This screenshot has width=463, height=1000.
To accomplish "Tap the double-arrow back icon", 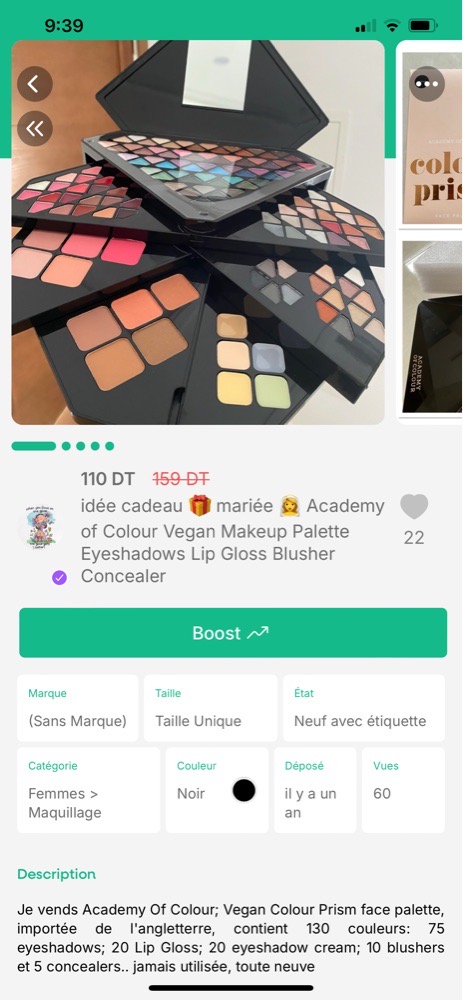I will pyautogui.click(x=34, y=129).
